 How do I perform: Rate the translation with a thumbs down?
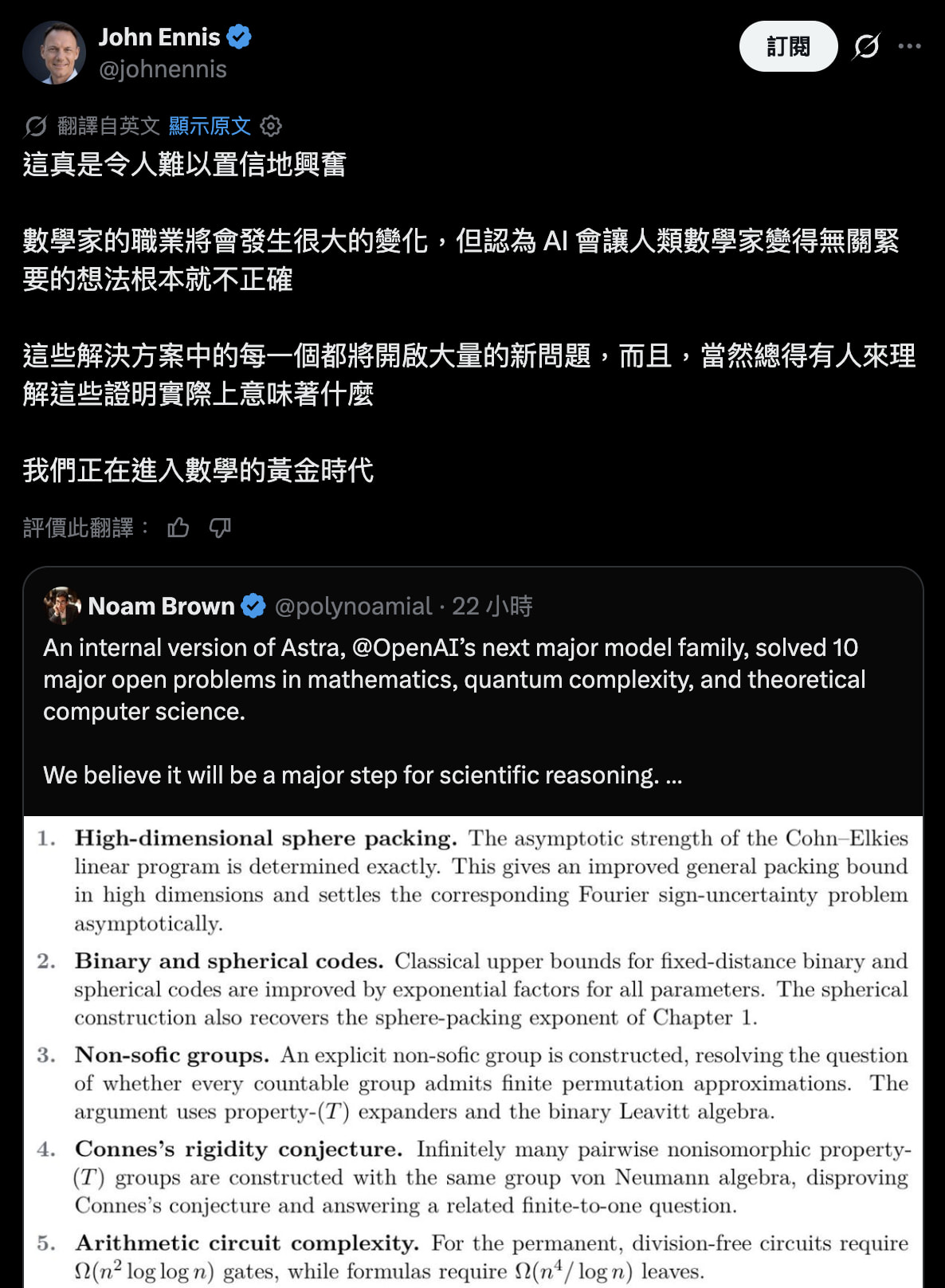tap(220, 528)
